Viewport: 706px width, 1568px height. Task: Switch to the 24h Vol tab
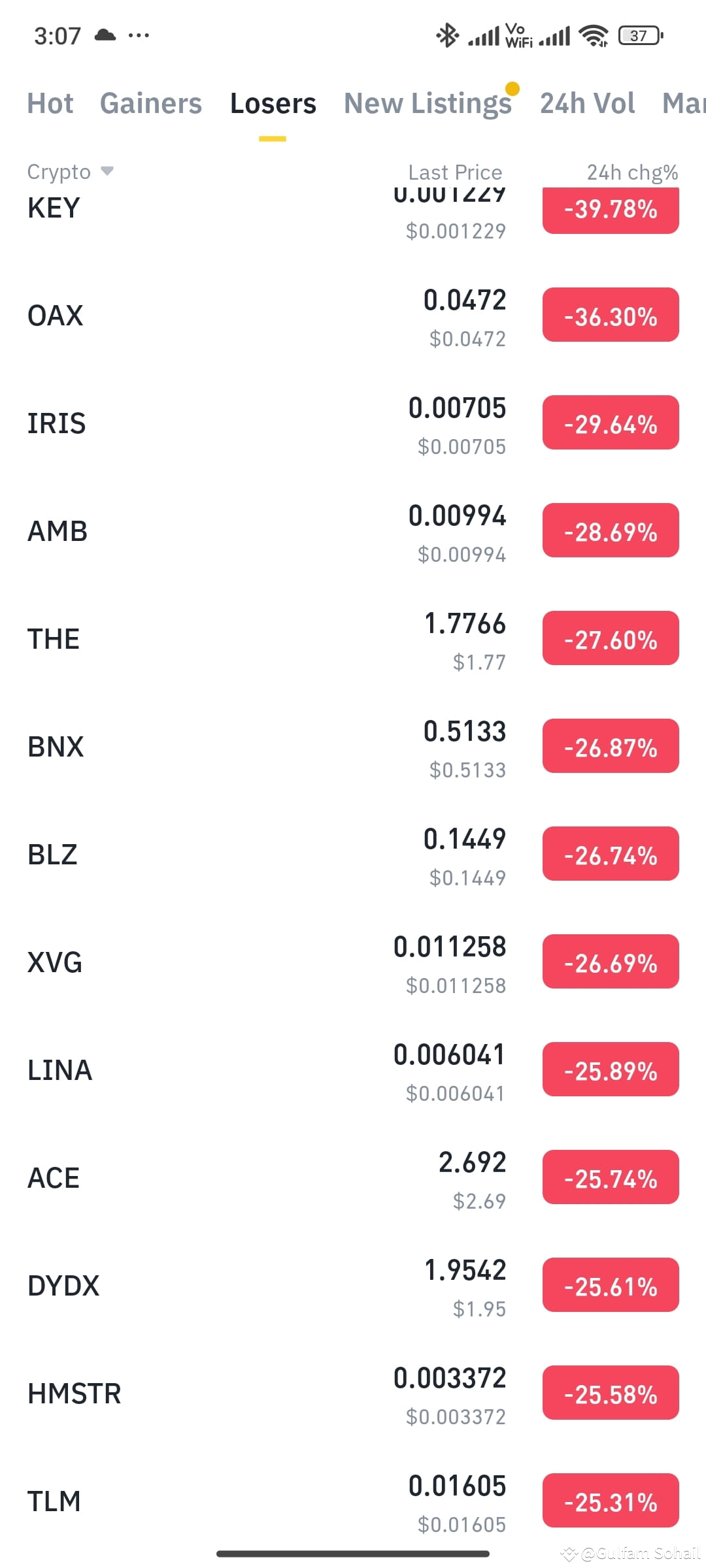(586, 103)
